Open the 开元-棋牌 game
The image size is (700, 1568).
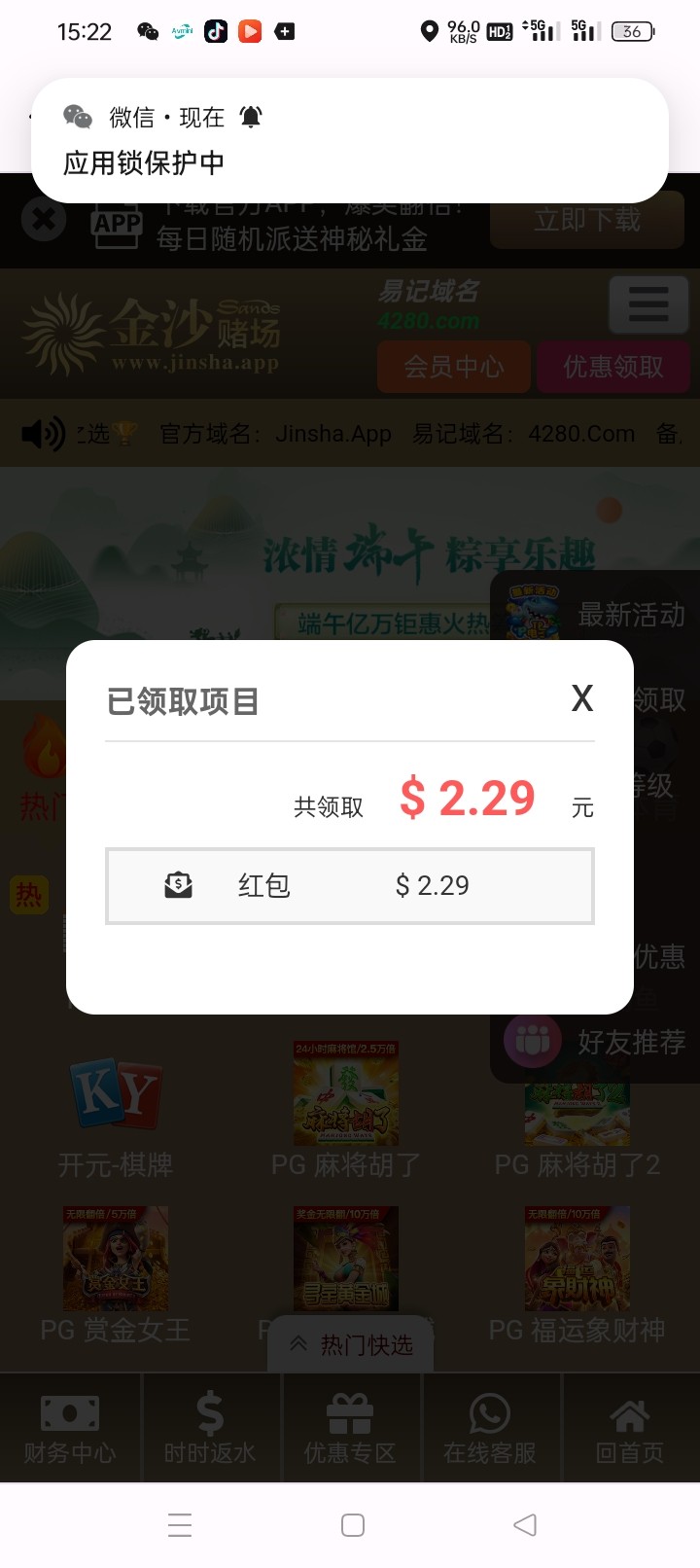pyautogui.click(x=115, y=1119)
